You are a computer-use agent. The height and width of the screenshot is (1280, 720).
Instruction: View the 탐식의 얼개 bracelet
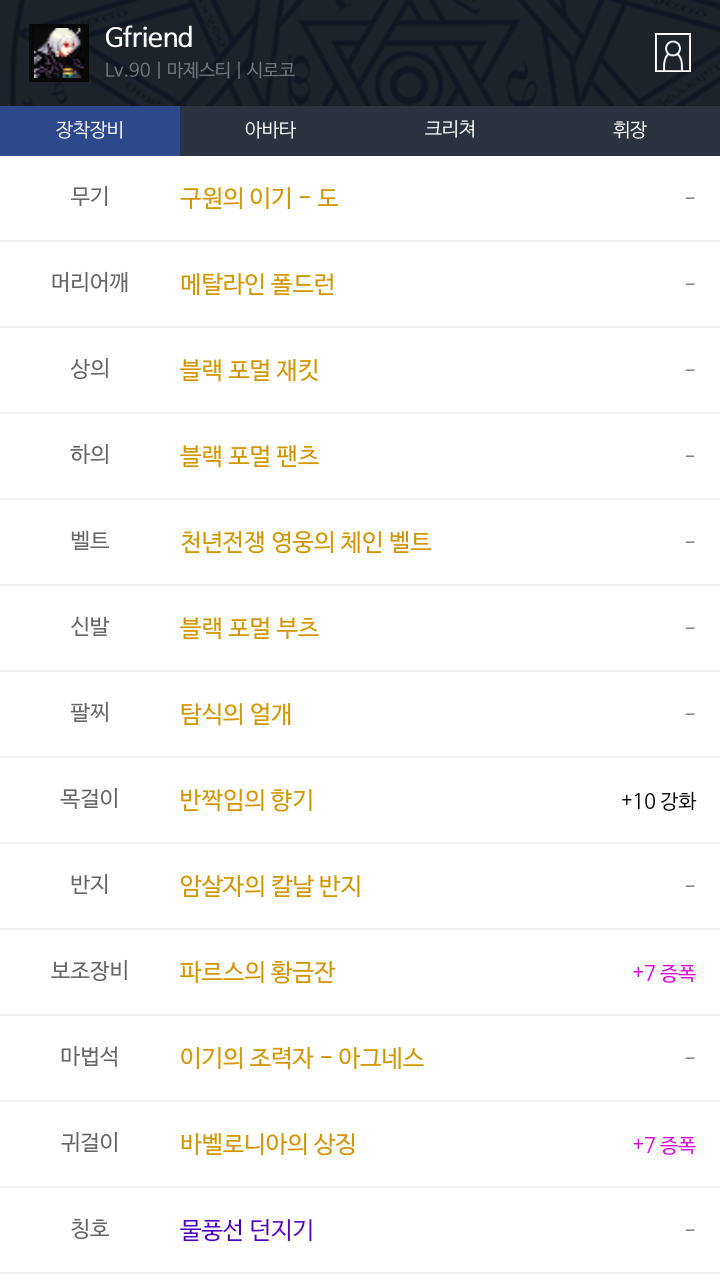pos(360,714)
